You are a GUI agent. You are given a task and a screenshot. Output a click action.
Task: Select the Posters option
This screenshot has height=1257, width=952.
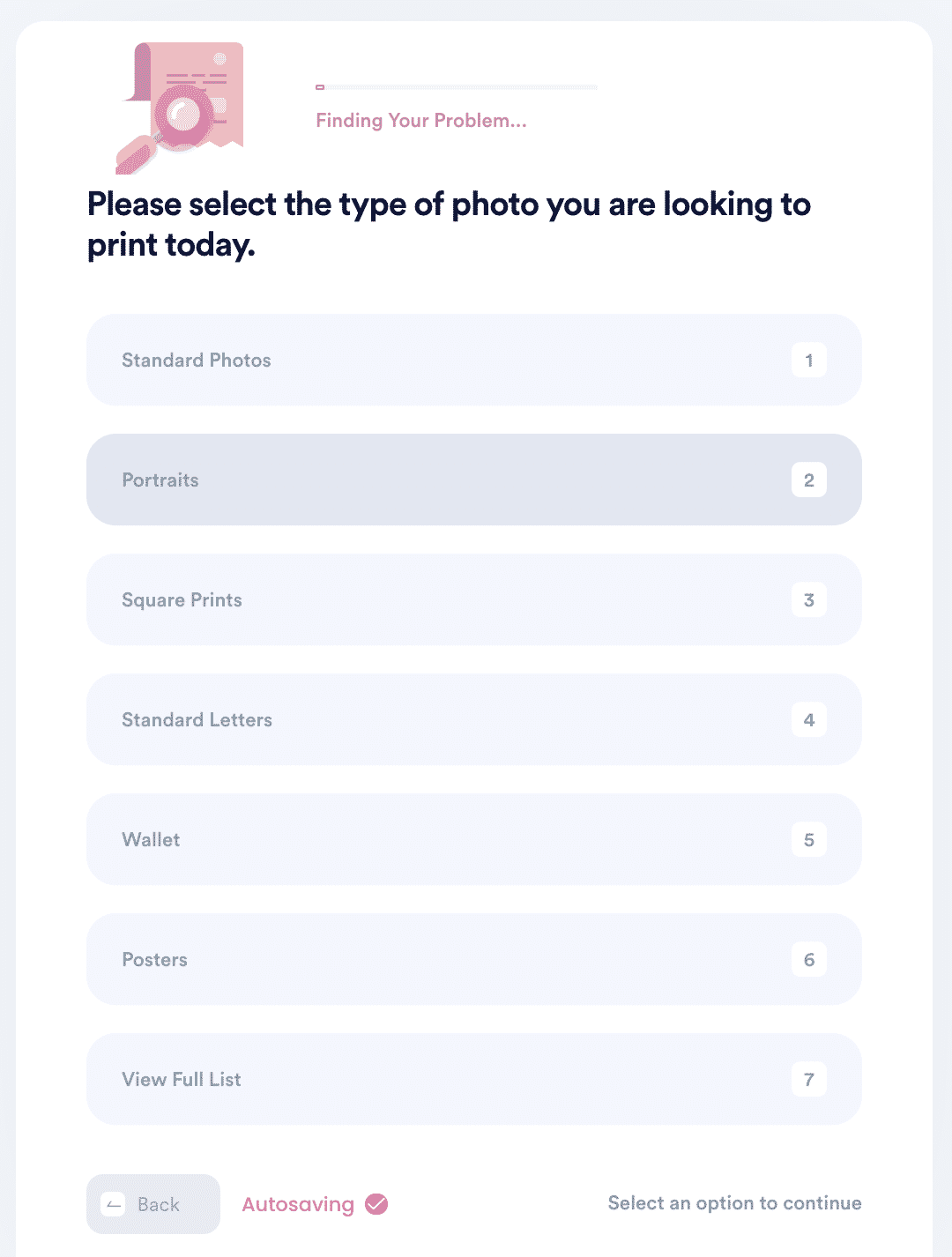coord(473,959)
